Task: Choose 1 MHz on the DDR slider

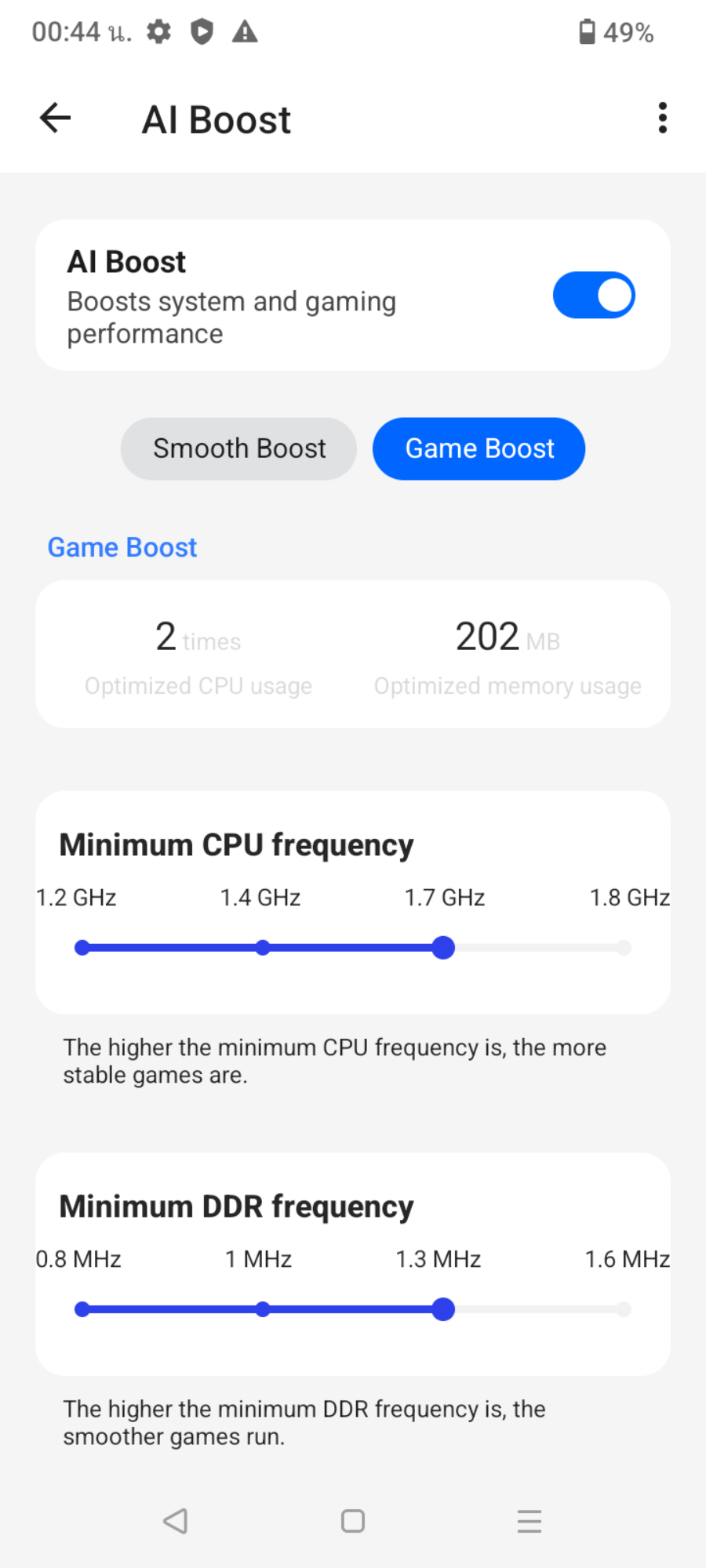Action: [263, 1309]
